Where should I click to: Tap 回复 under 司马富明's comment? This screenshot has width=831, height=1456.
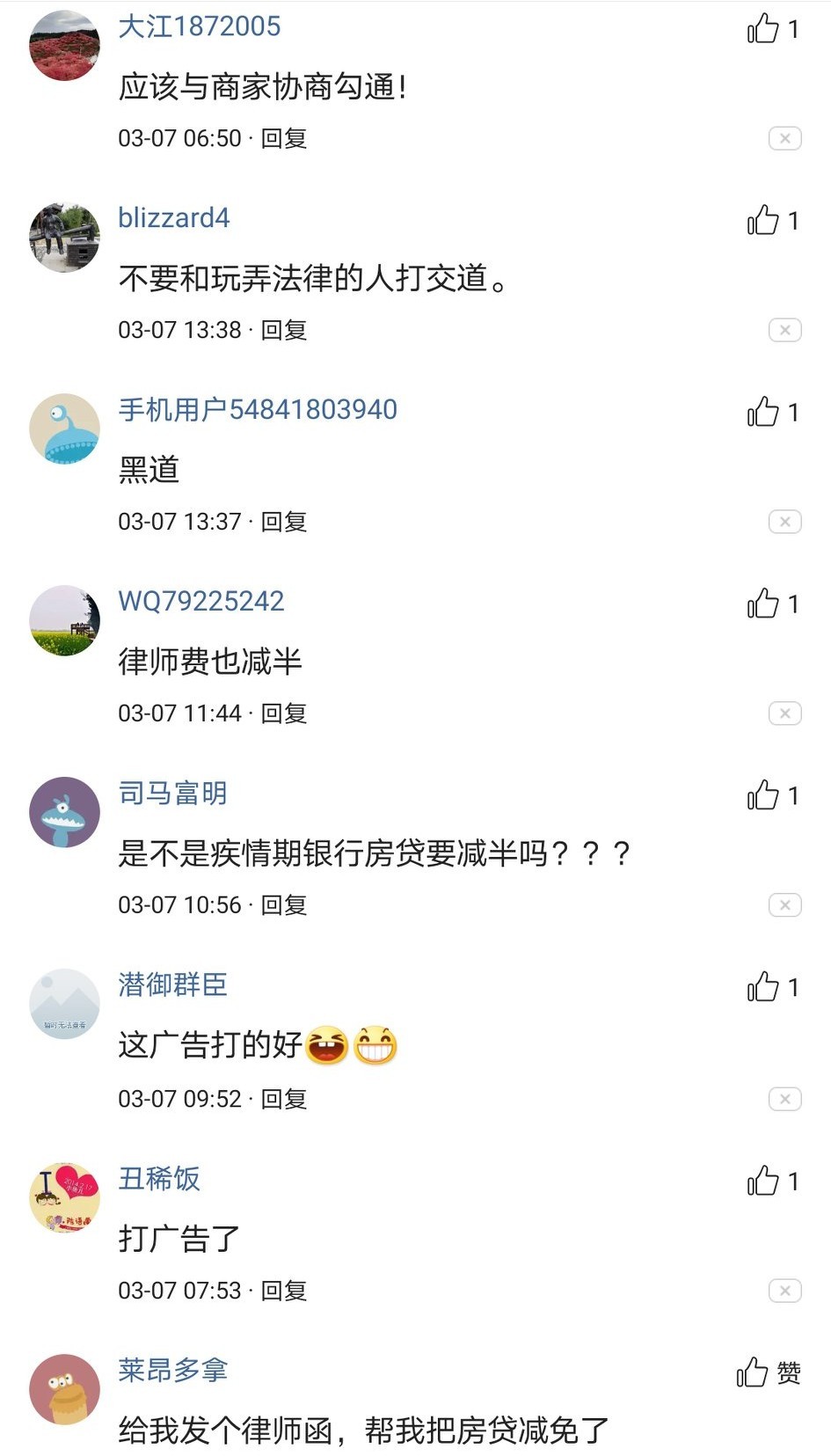(284, 904)
